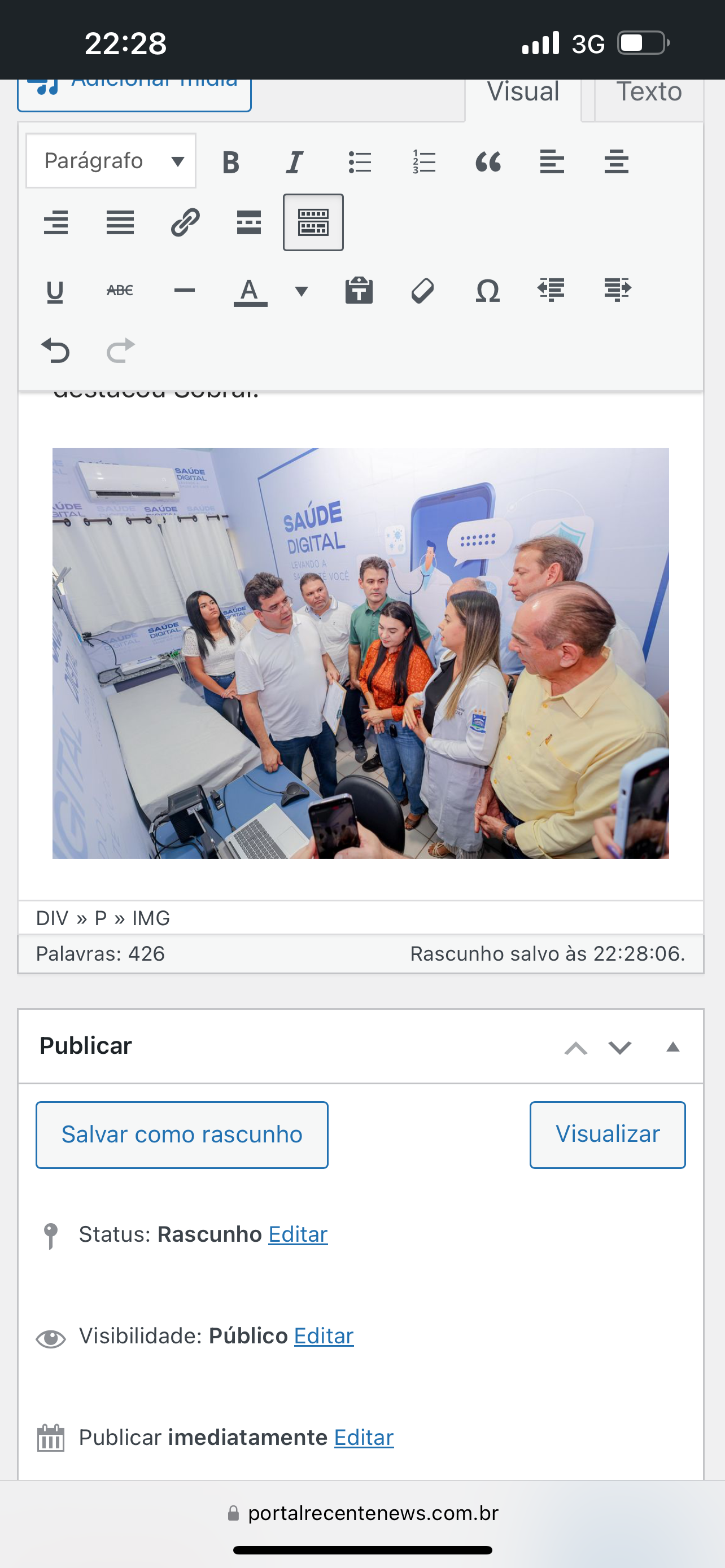
Task: Edit the post status Rascunho
Action: [x=298, y=1234]
